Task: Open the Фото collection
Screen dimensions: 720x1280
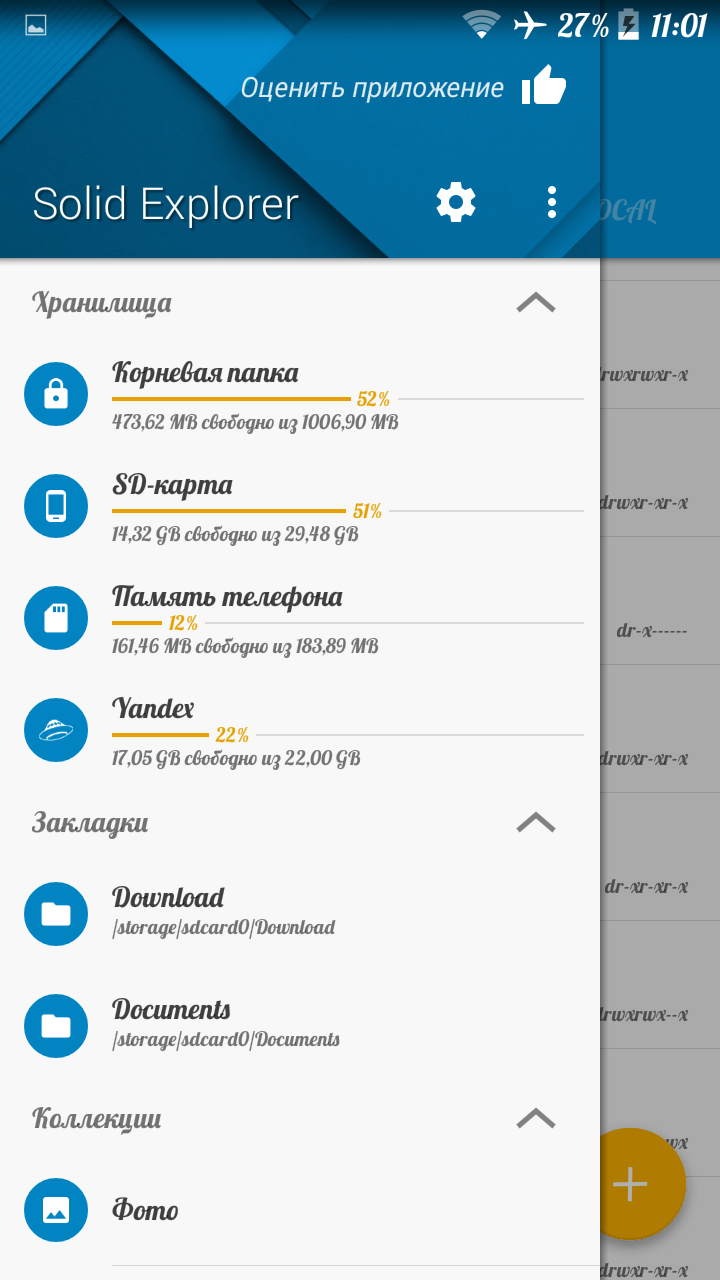Action: click(x=300, y=1210)
